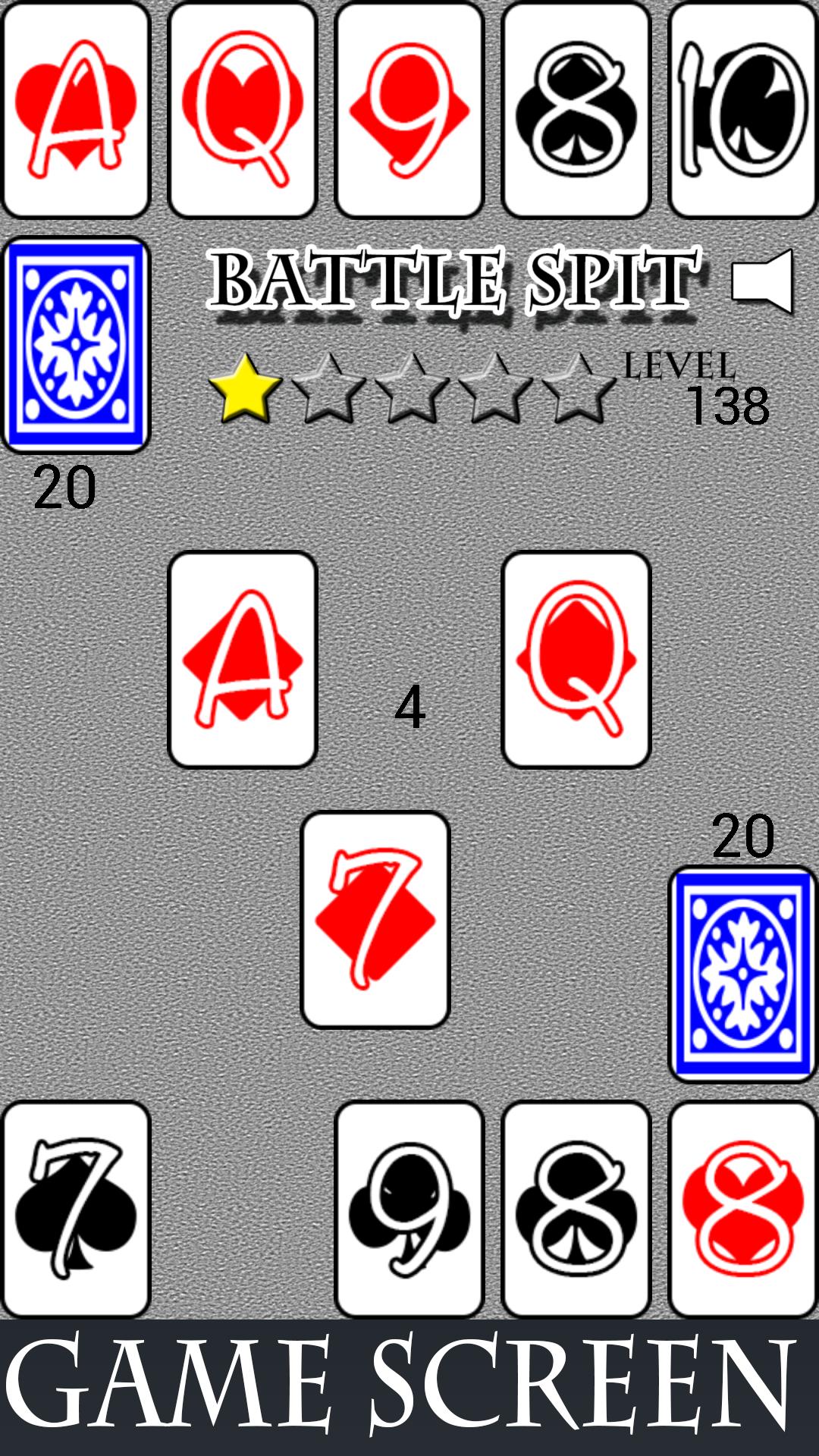Mute the game sound with the speaker icon
819x1456 pixels.
763,281
